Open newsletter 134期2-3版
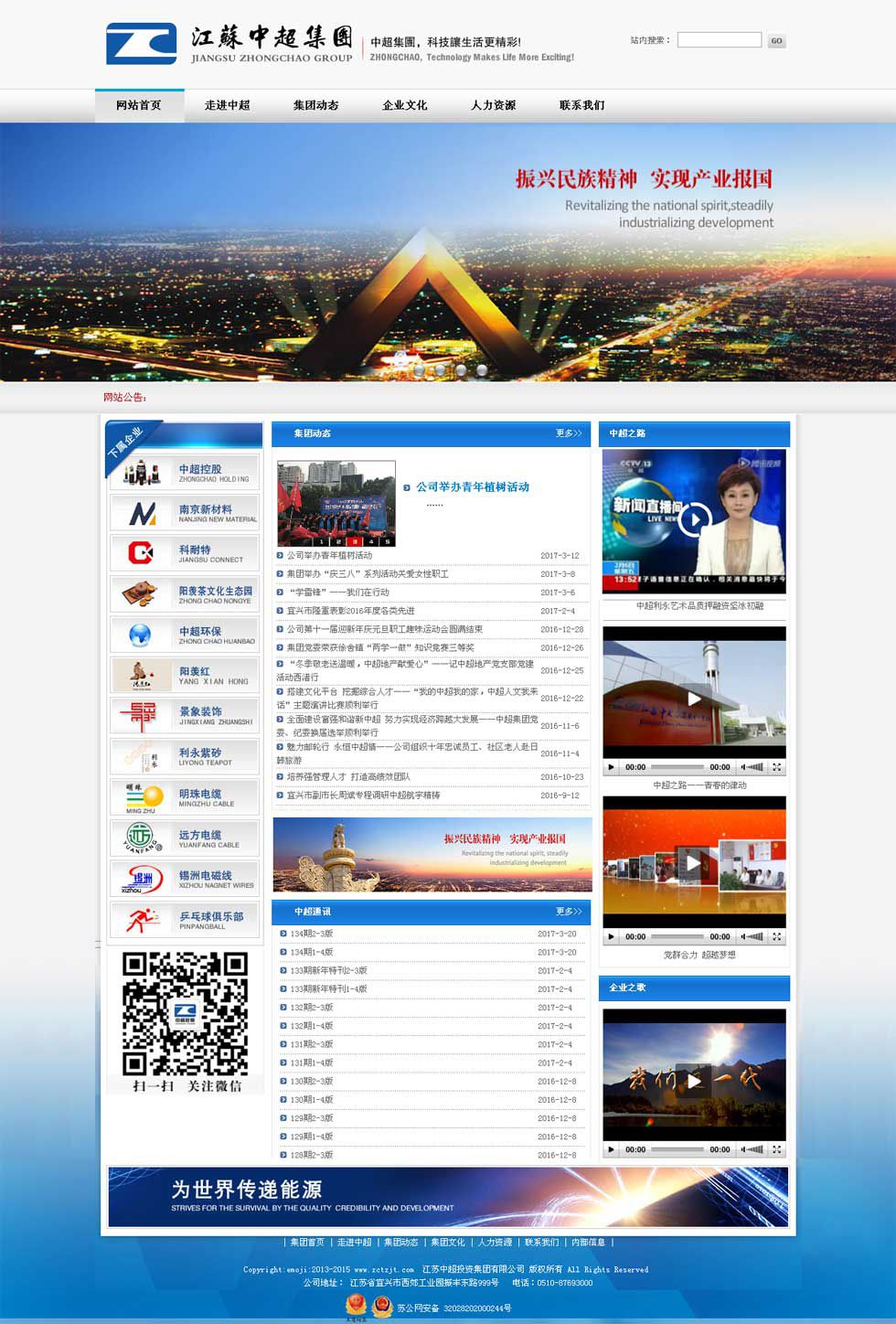The image size is (896, 1324). coord(312,934)
